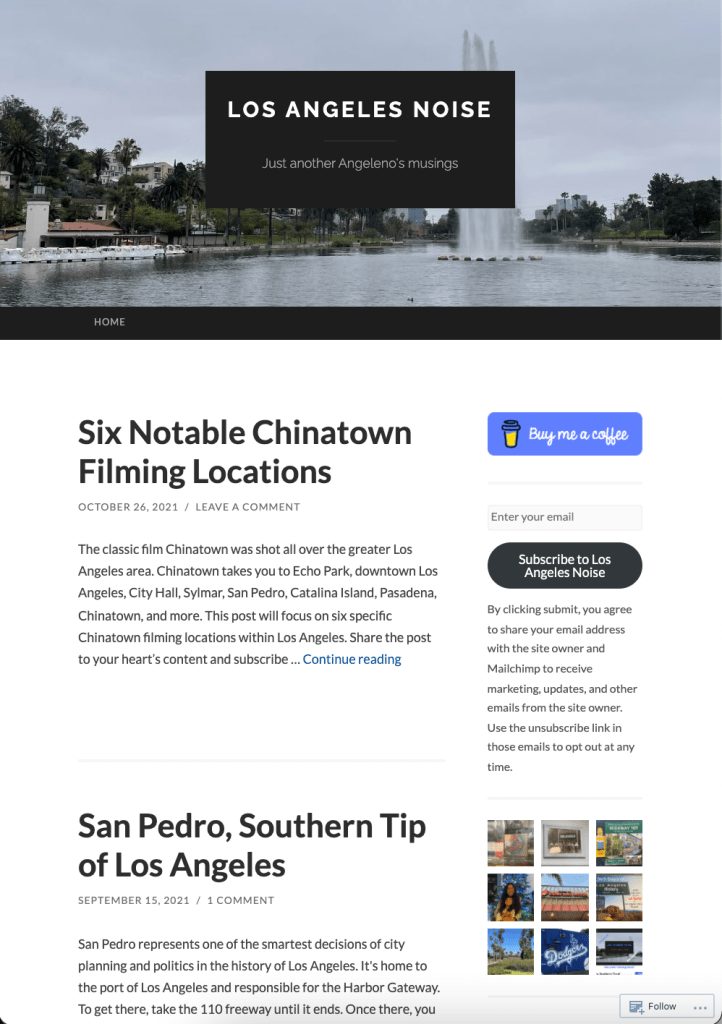Open the Dodgers logo photo tile
The height and width of the screenshot is (1024, 722).
[564, 951]
